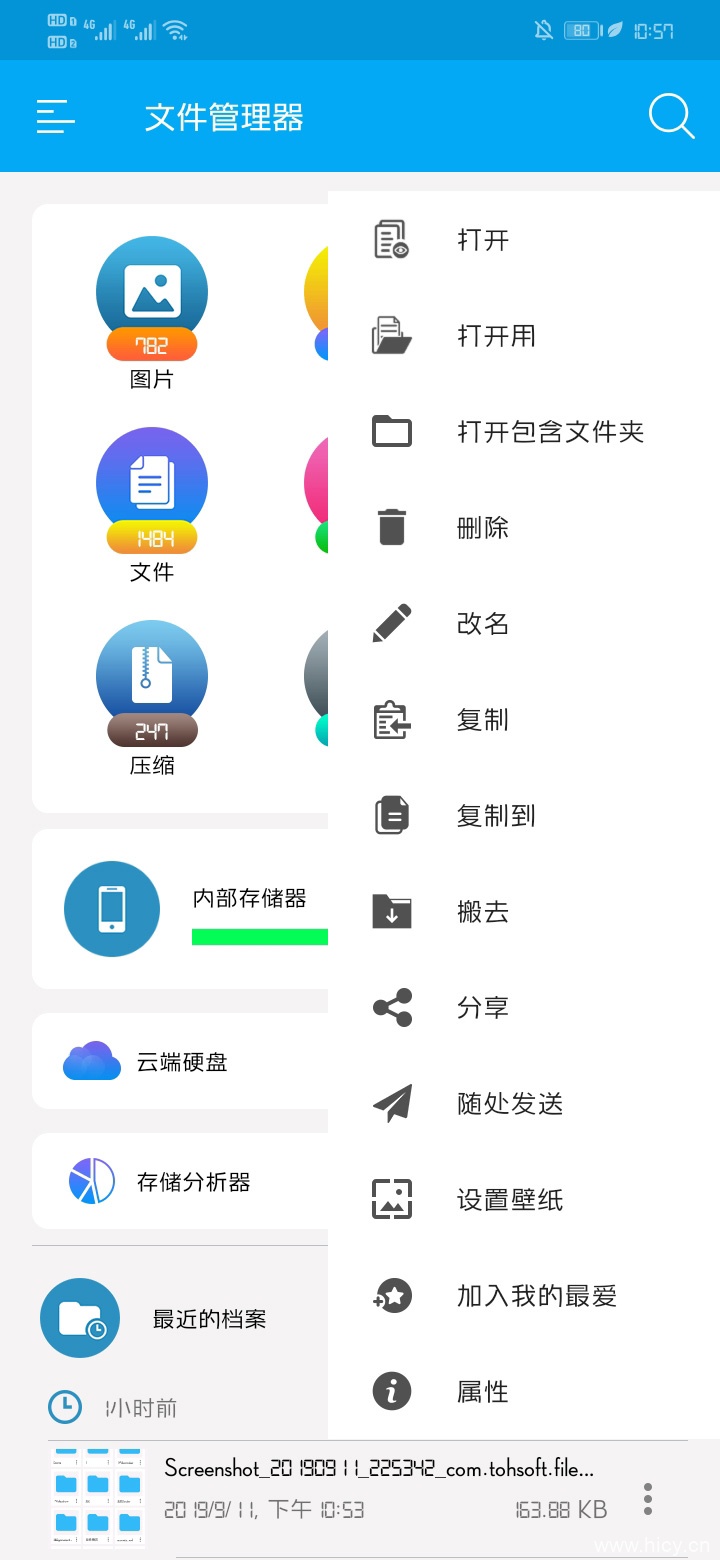Screen dimensions: 720x1560
Task: Open the 最近的档案 recent files icon
Action: pyautogui.click(x=80, y=1318)
